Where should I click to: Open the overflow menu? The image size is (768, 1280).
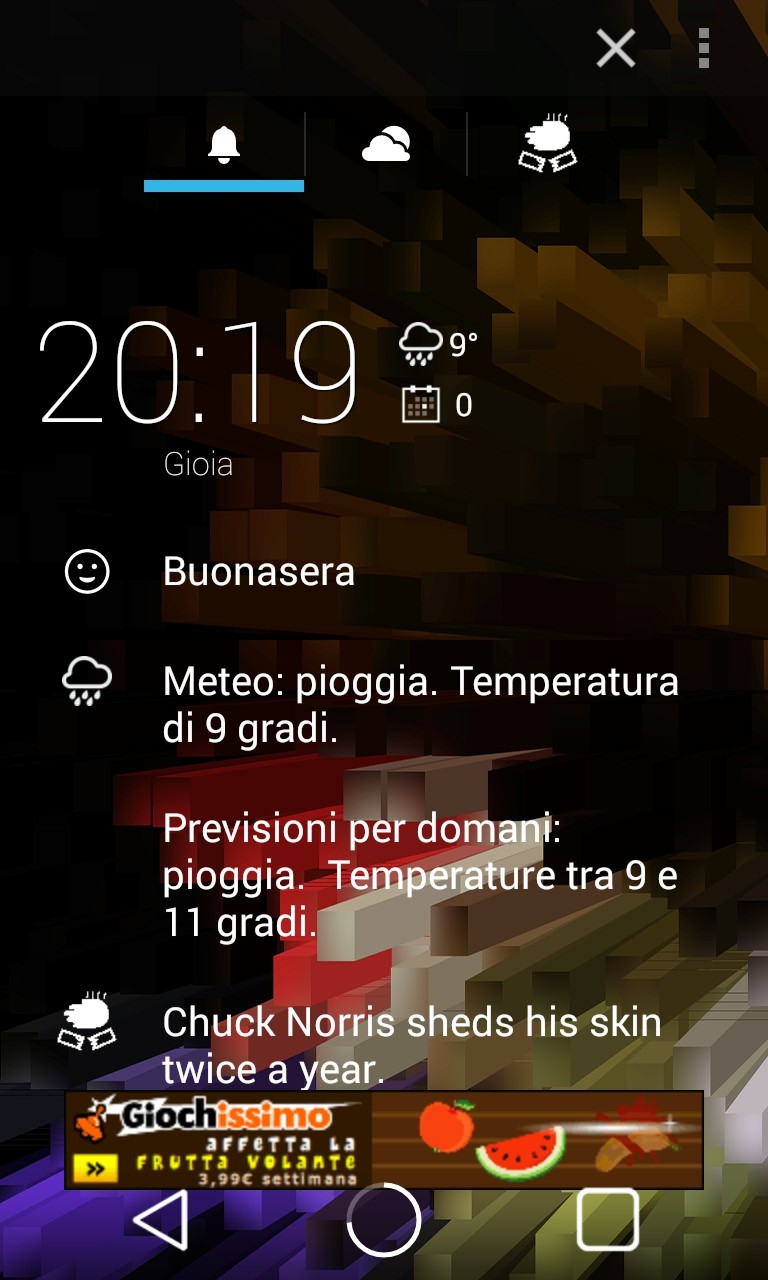coord(704,47)
